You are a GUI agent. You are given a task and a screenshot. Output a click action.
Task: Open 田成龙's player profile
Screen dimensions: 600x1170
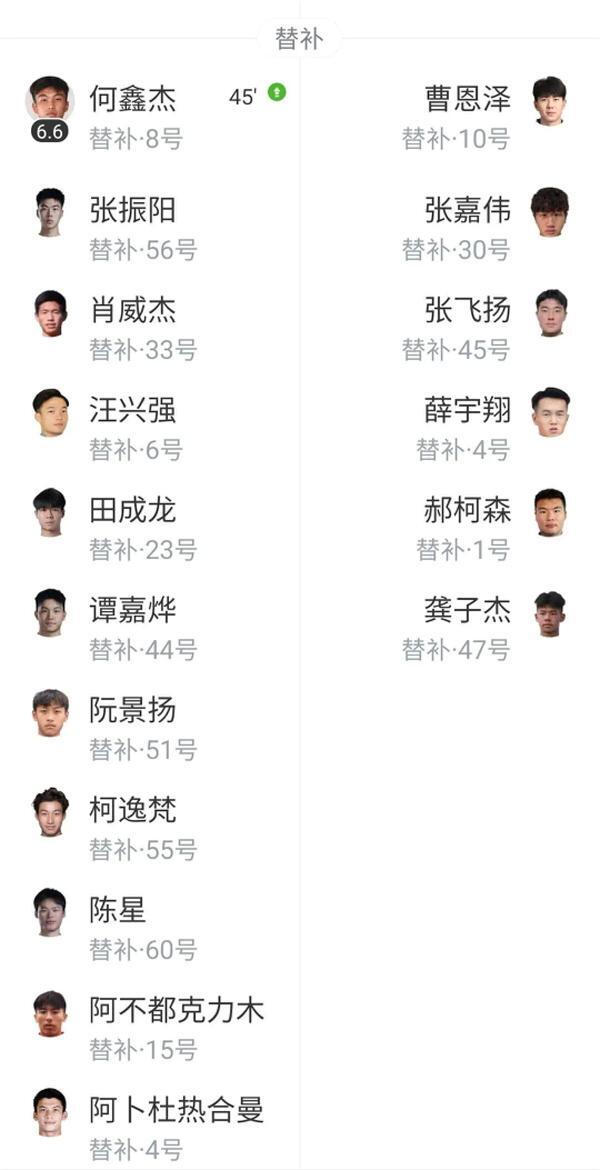click(132, 511)
